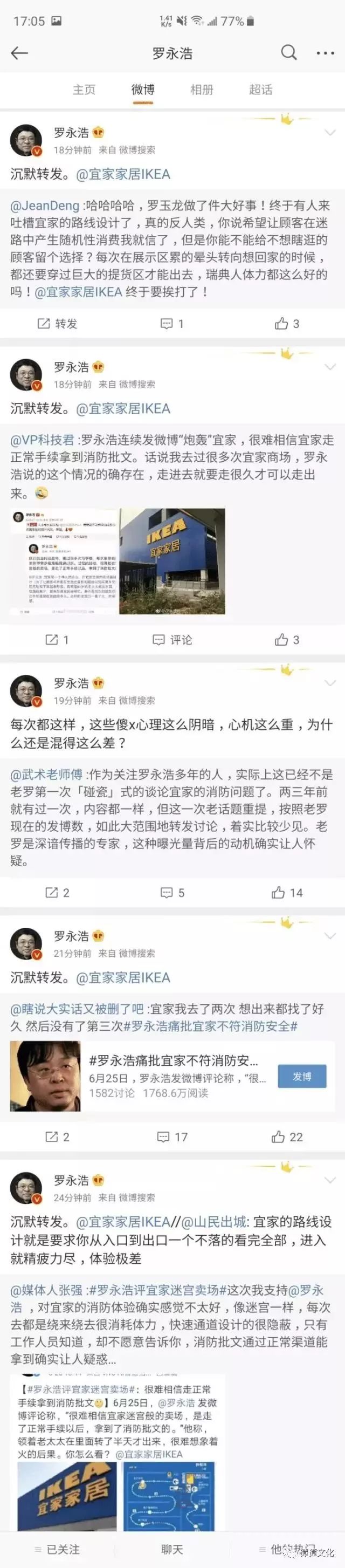The image size is (345, 1568).
Task: Open the three-dot overflow menu
Action: pyautogui.click(x=326, y=53)
